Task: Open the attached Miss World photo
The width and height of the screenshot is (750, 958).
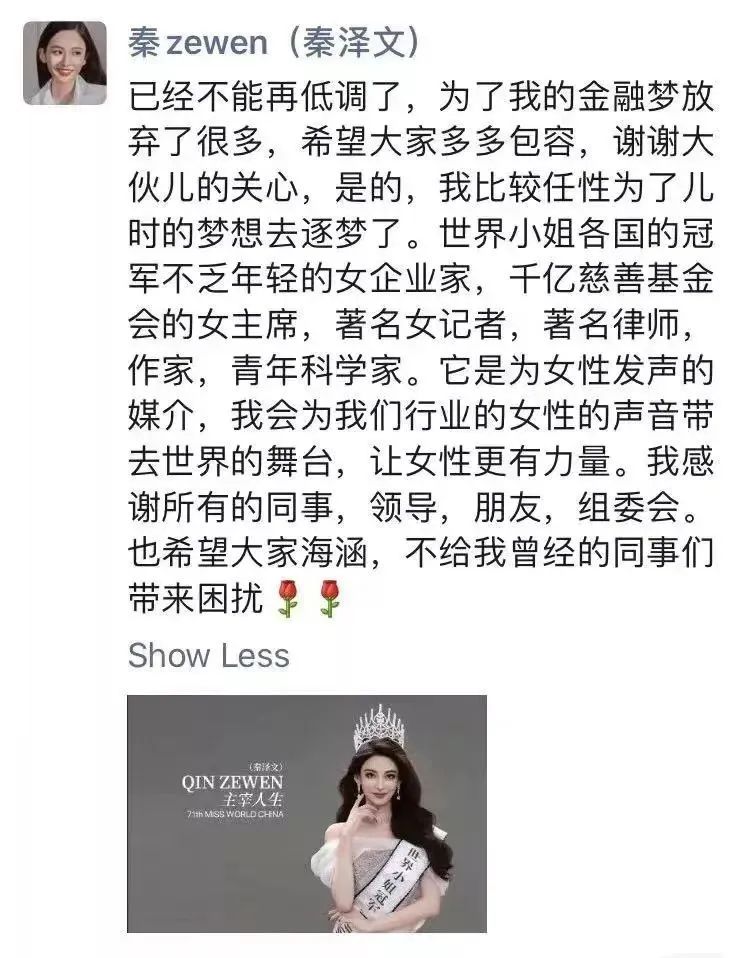Action: [306, 813]
